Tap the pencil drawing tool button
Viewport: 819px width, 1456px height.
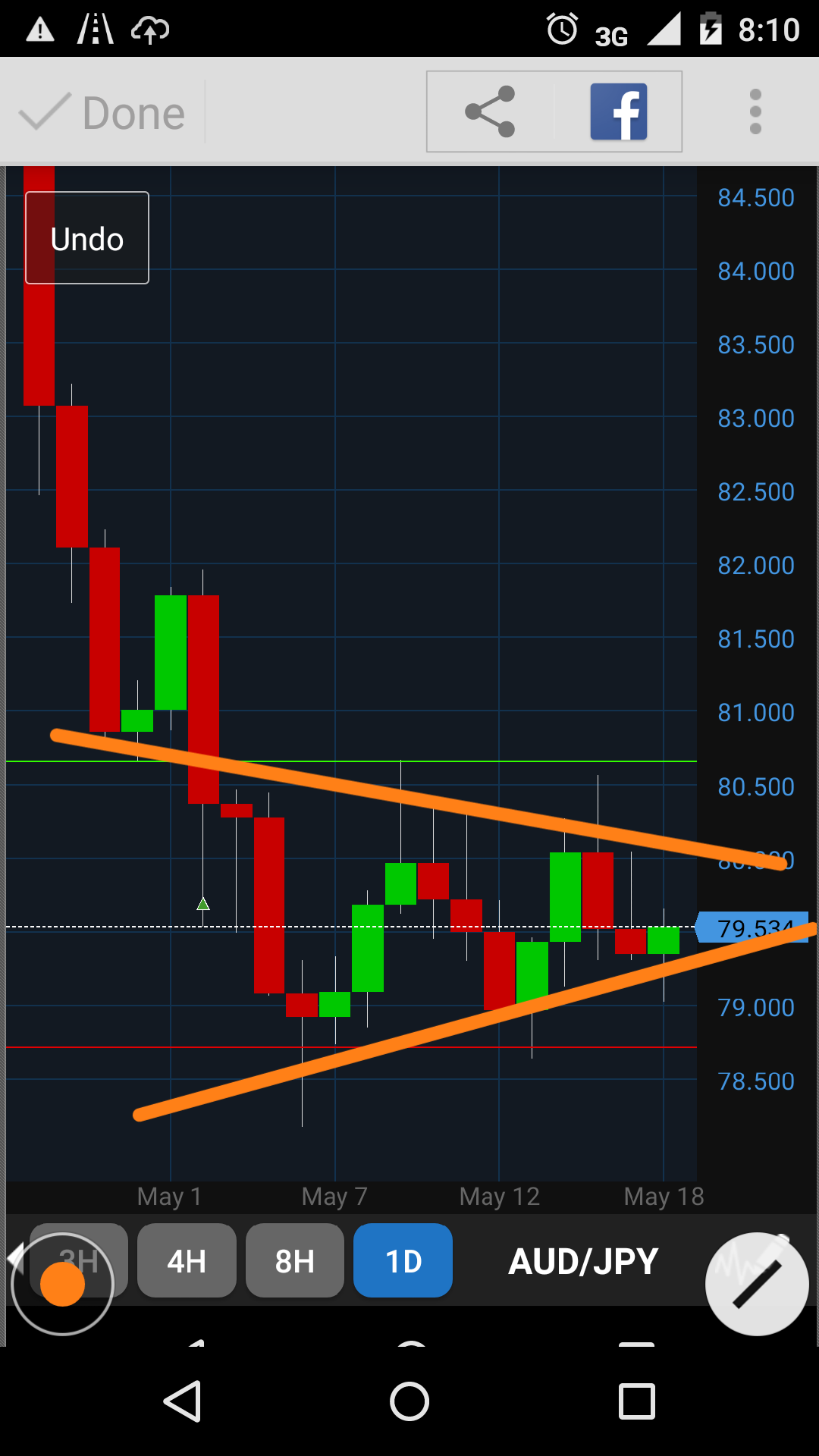(x=756, y=1284)
